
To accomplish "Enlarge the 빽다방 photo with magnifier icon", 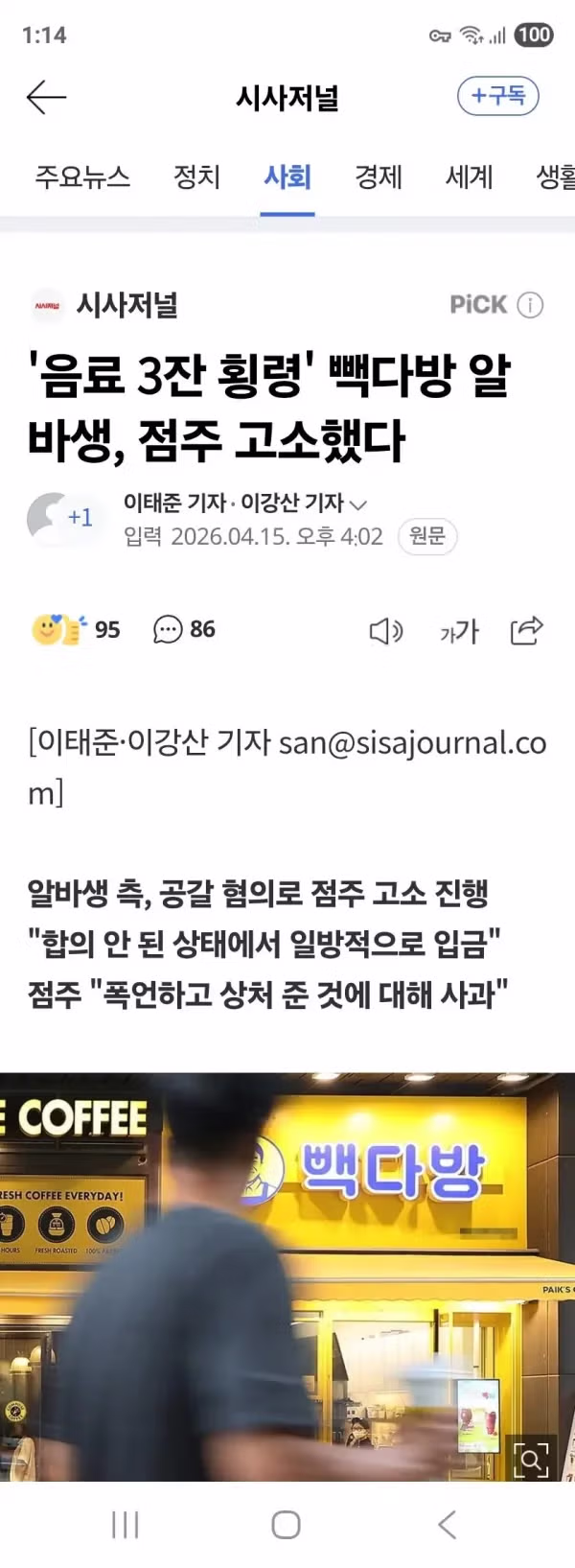I will (x=531, y=1460).
